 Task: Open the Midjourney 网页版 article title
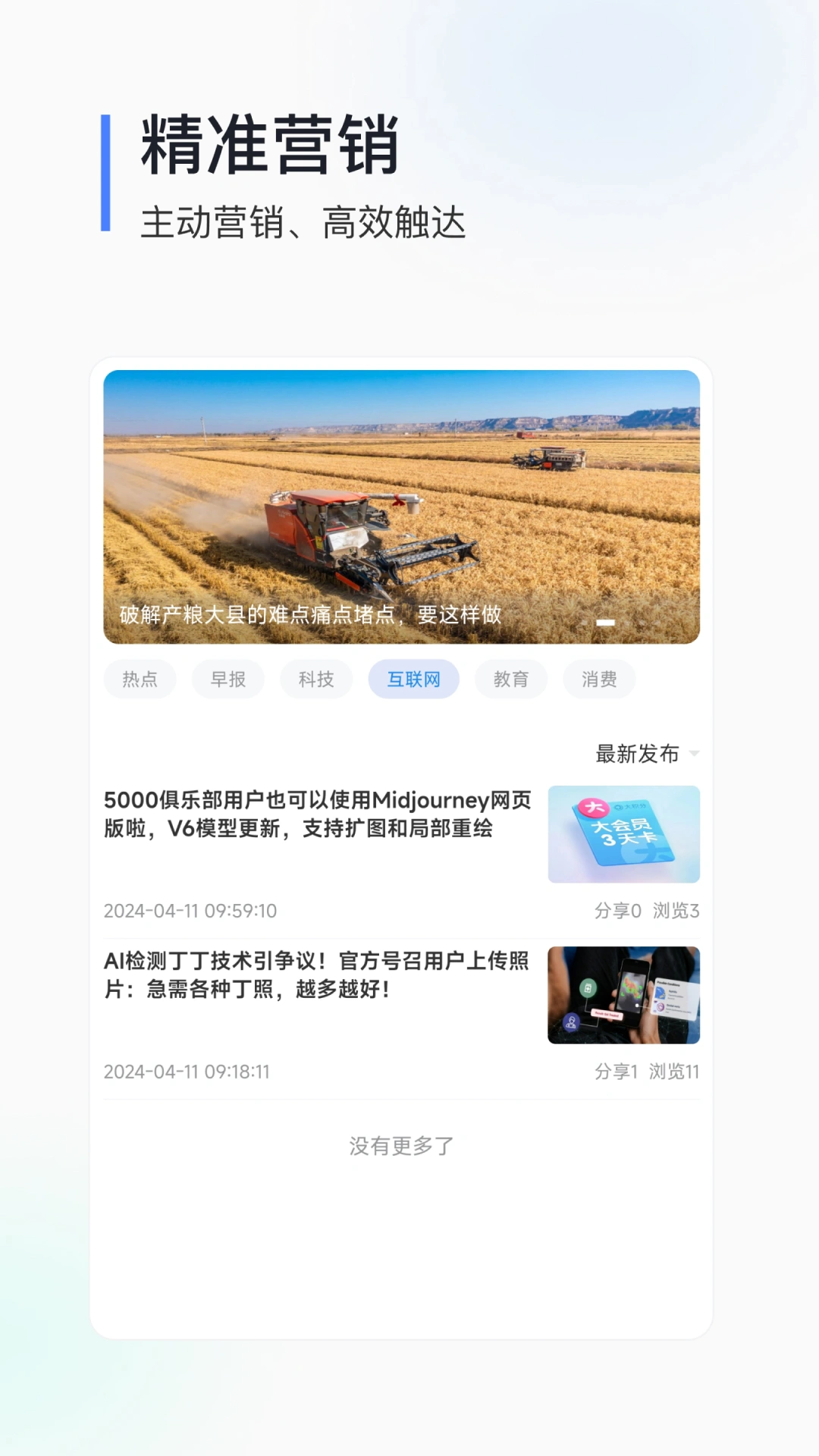tap(318, 814)
